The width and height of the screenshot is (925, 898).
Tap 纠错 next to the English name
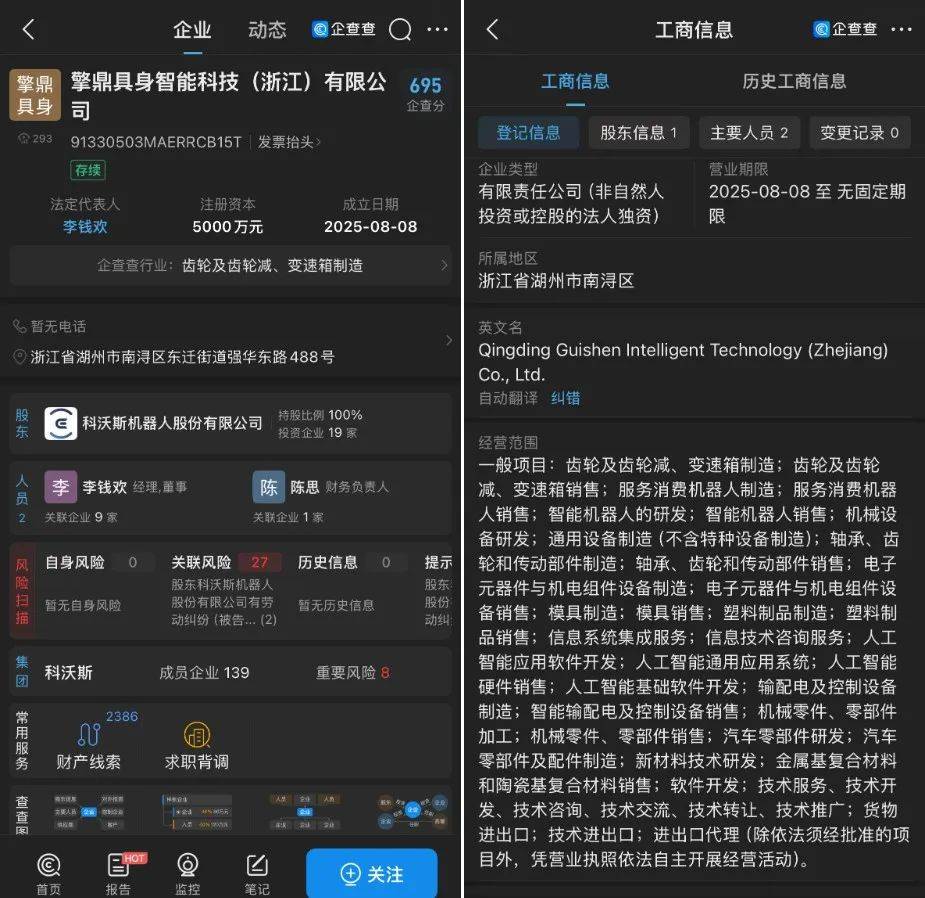pos(565,398)
